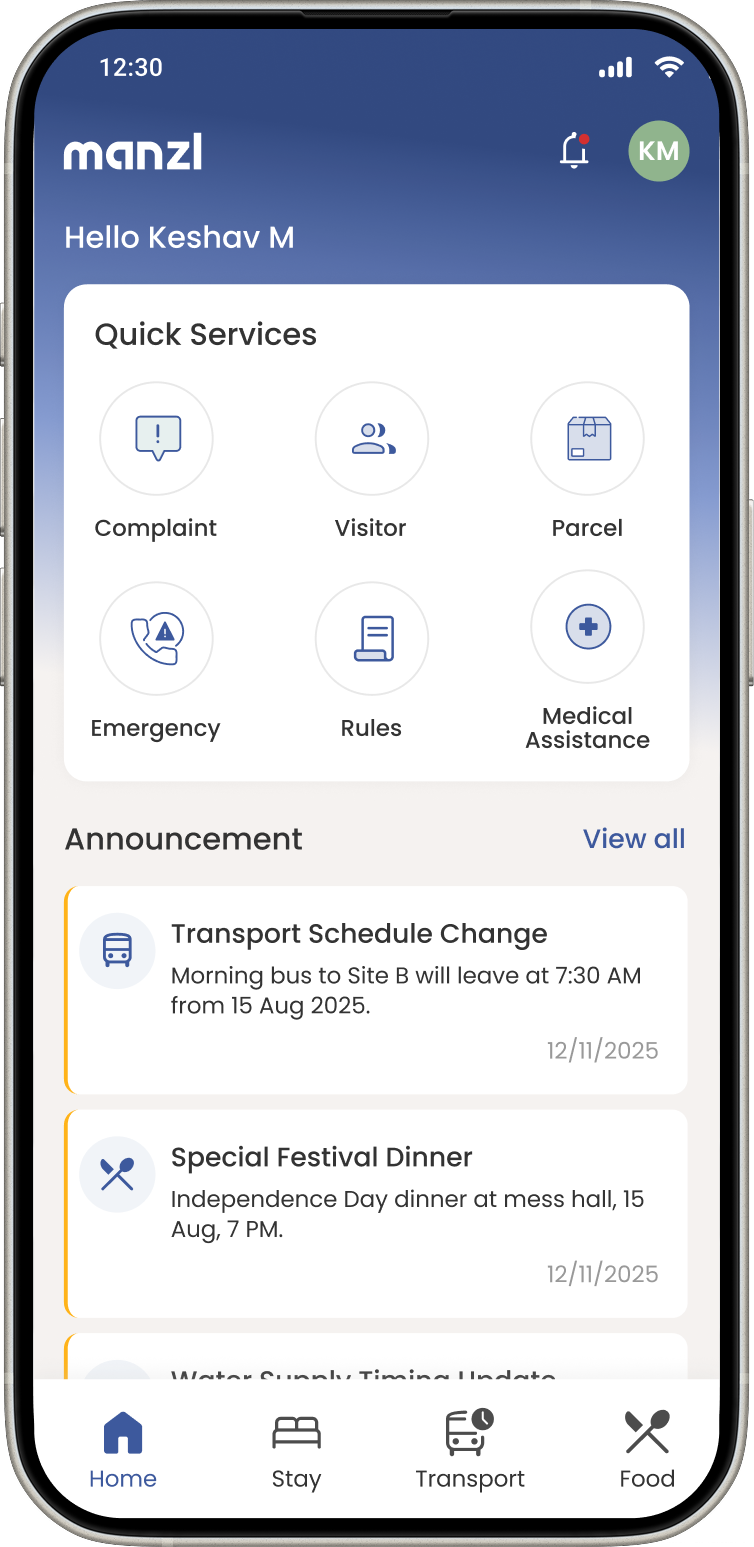This screenshot has width=754, height=1547.
Task: Open Medical Assistance service
Action: click(587, 627)
